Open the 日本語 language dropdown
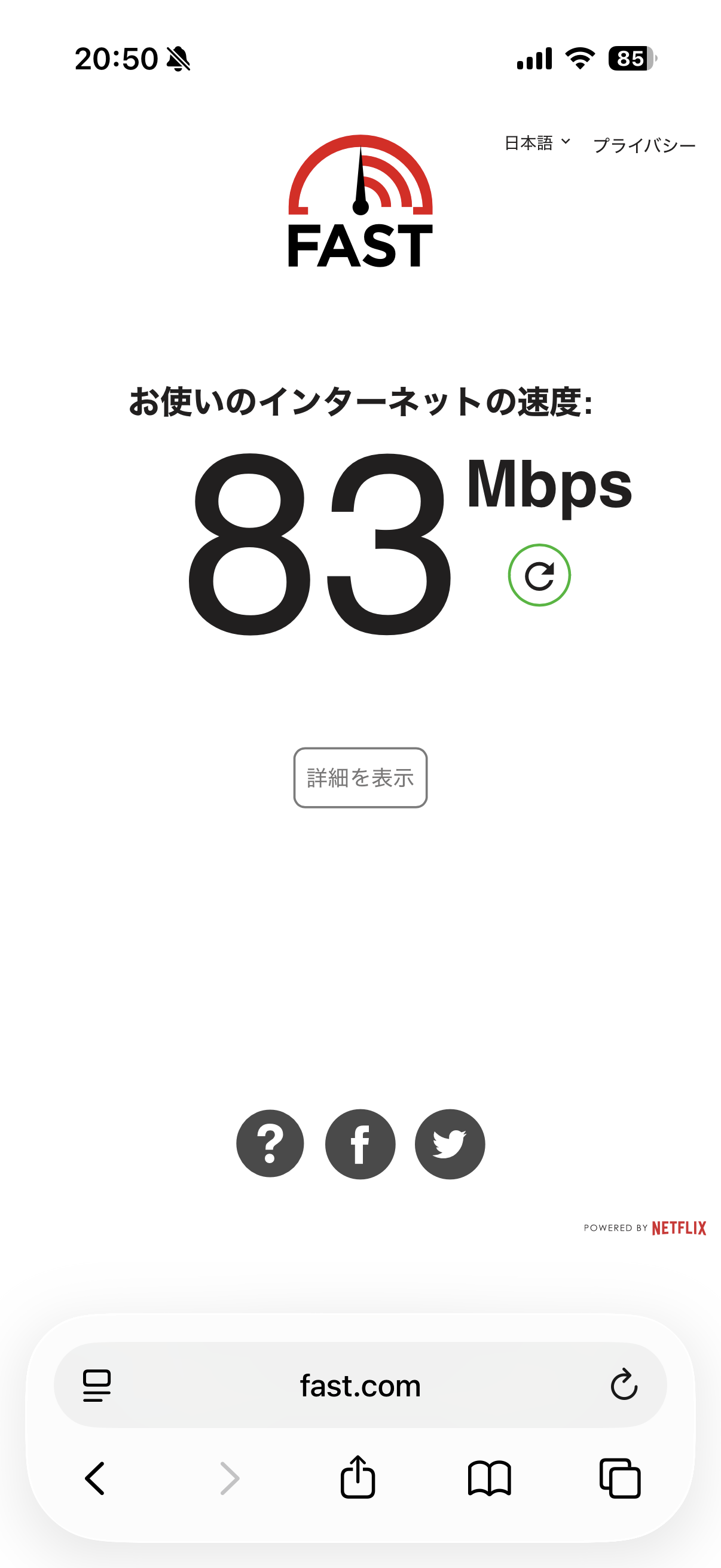This screenshot has height=1568, width=721. point(537,144)
